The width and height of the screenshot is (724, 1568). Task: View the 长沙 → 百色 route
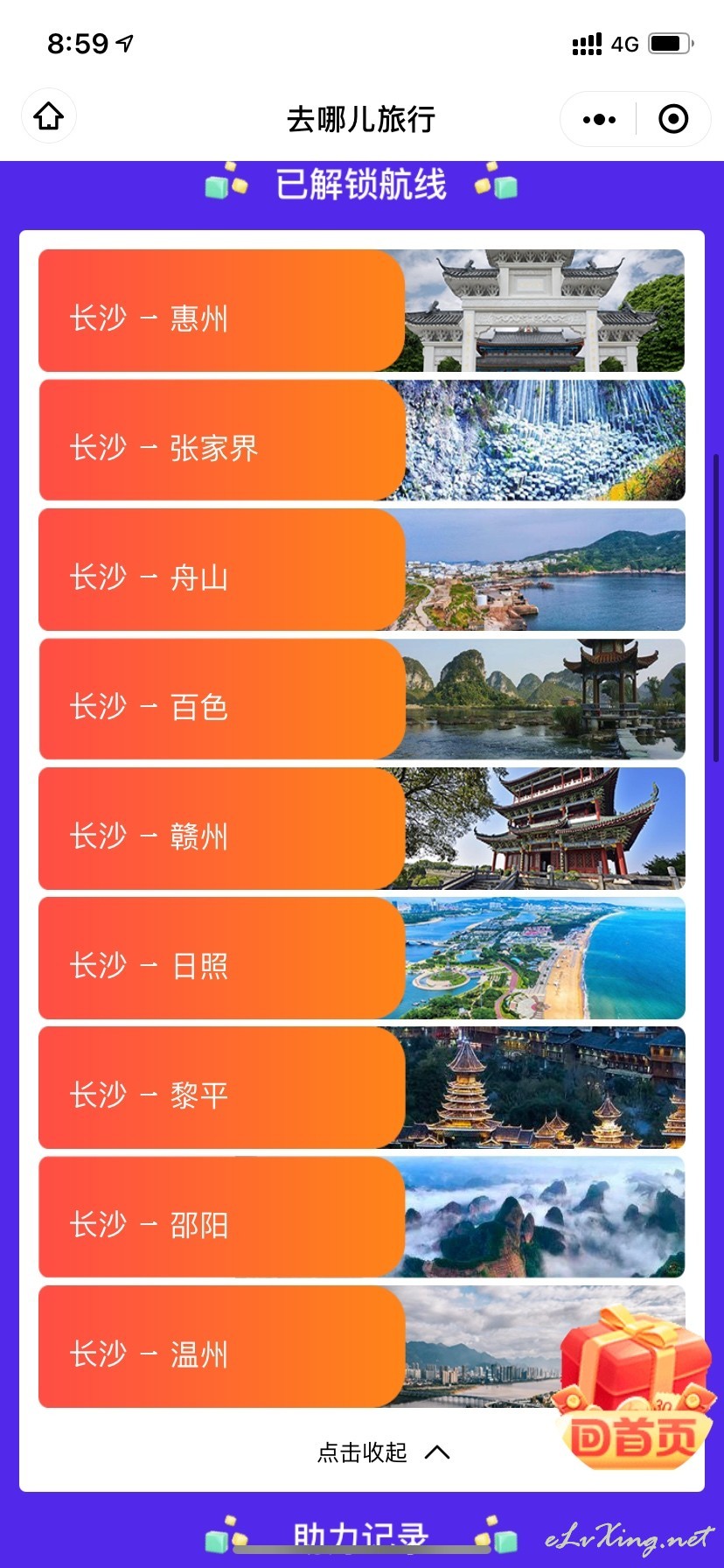pos(362,699)
